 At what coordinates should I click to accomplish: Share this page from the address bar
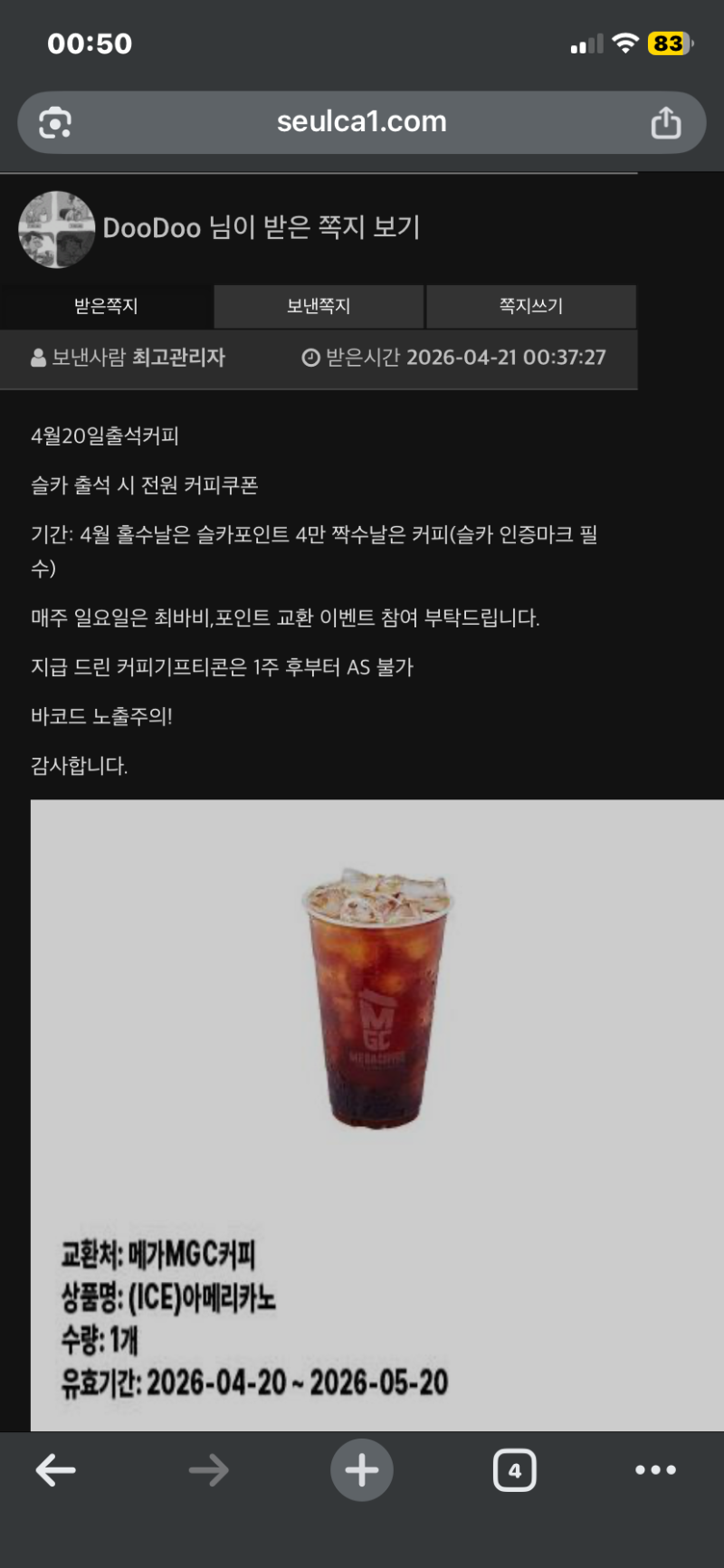[x=666, y=122]
